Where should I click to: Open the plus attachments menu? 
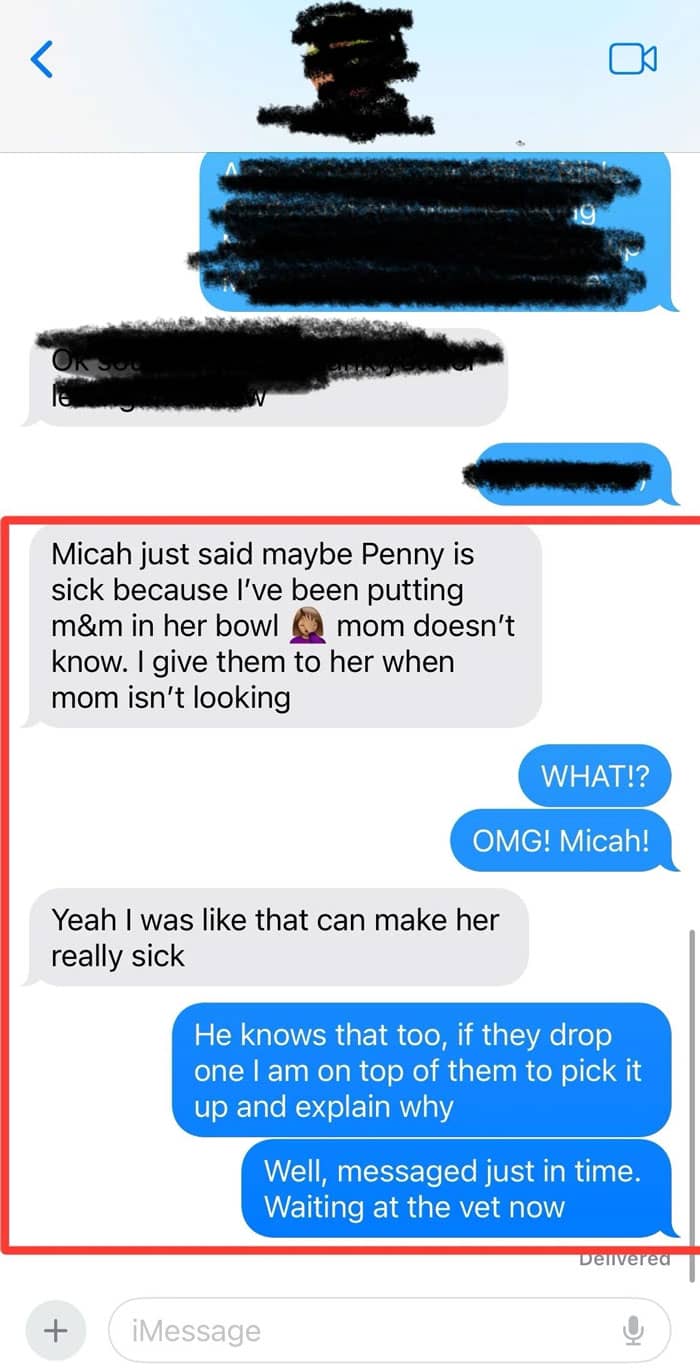coord(55,1330)
